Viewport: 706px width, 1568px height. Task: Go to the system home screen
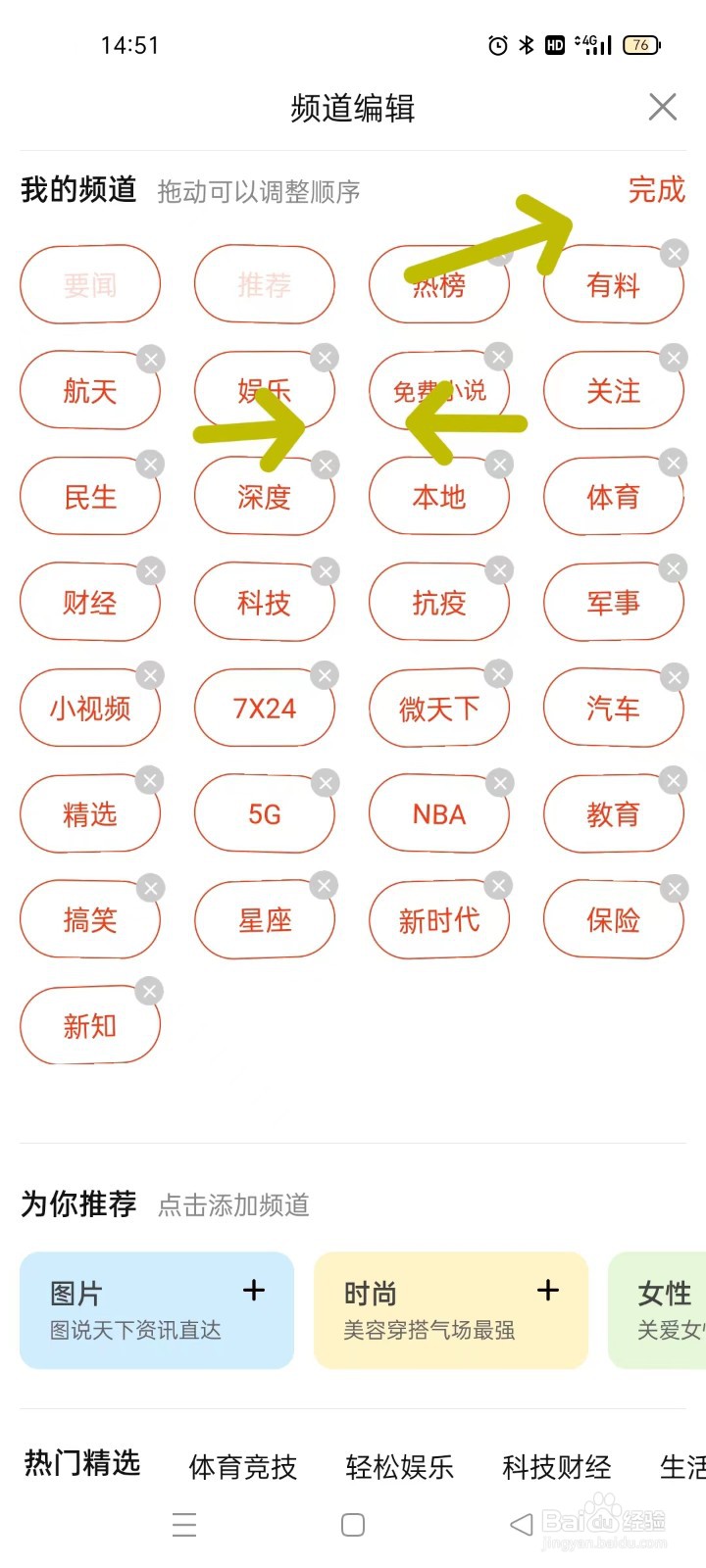pyautogui.click(x=353, y=1524)
